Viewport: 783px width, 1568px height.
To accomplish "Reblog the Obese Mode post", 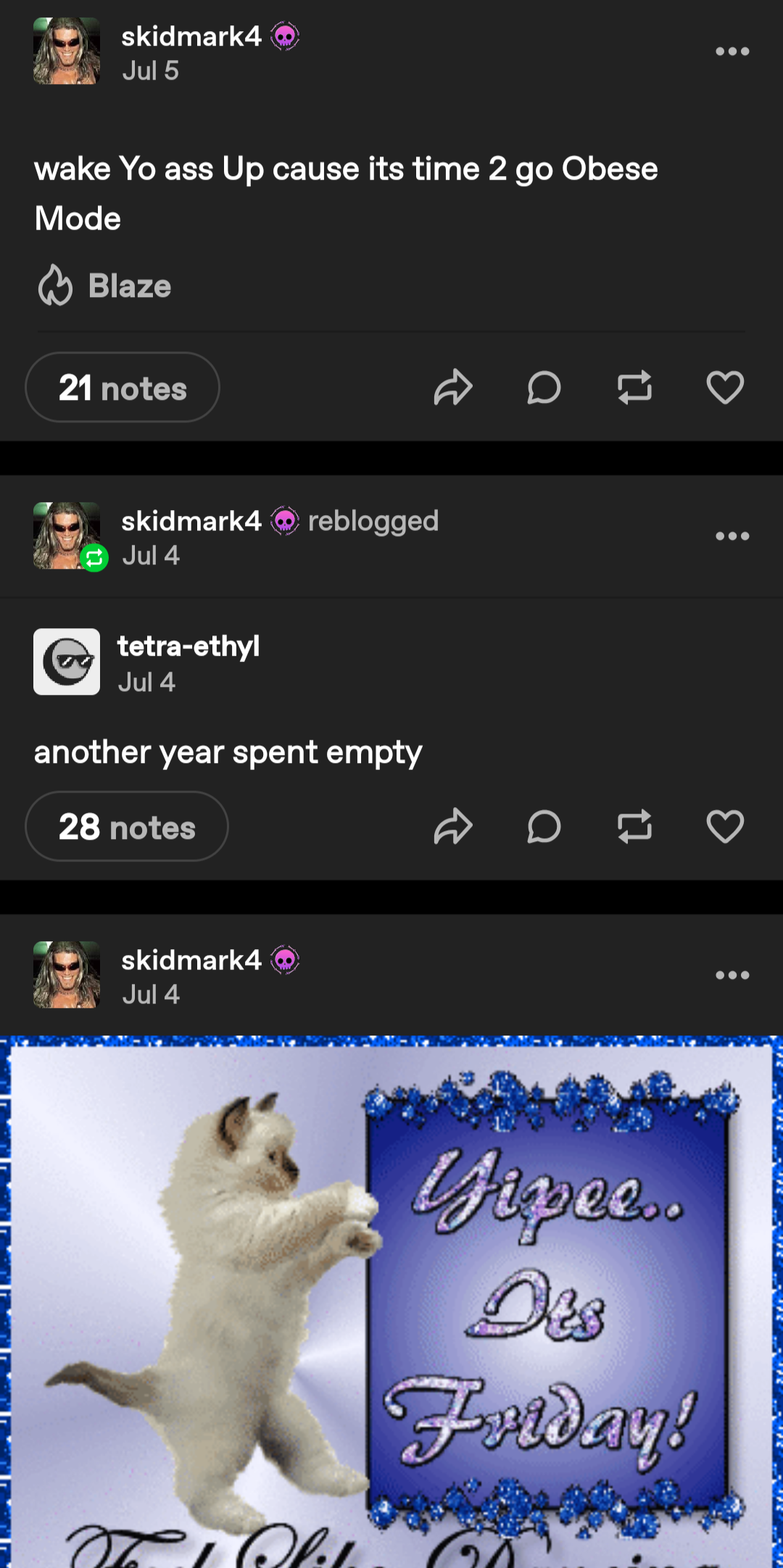I will click(x=634, y=388).
